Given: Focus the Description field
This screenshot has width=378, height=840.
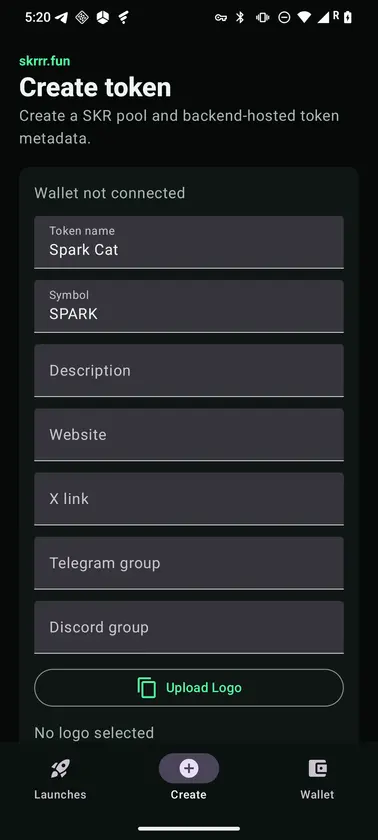Looking at the screenshot, I should point(188,371).
